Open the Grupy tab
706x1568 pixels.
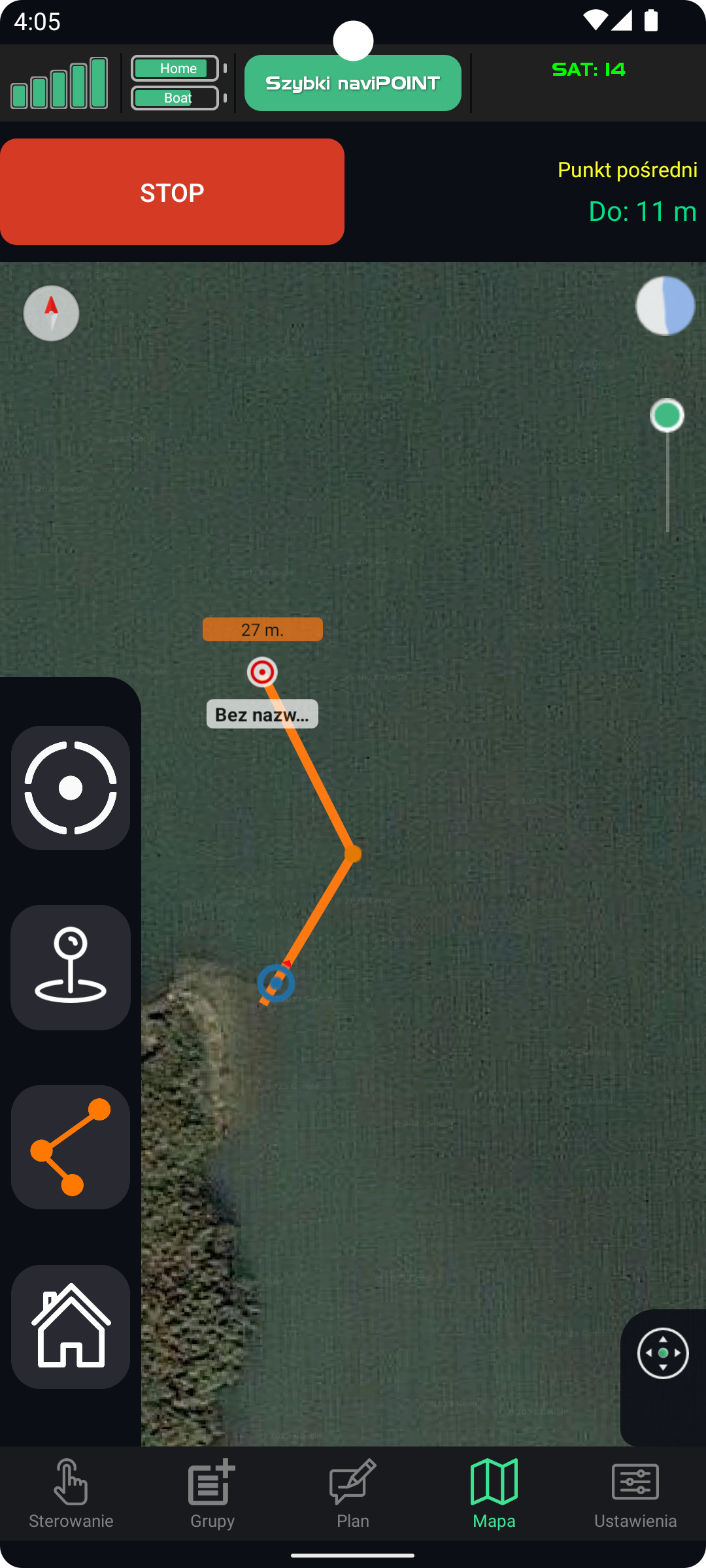[x=212, y=1494]
